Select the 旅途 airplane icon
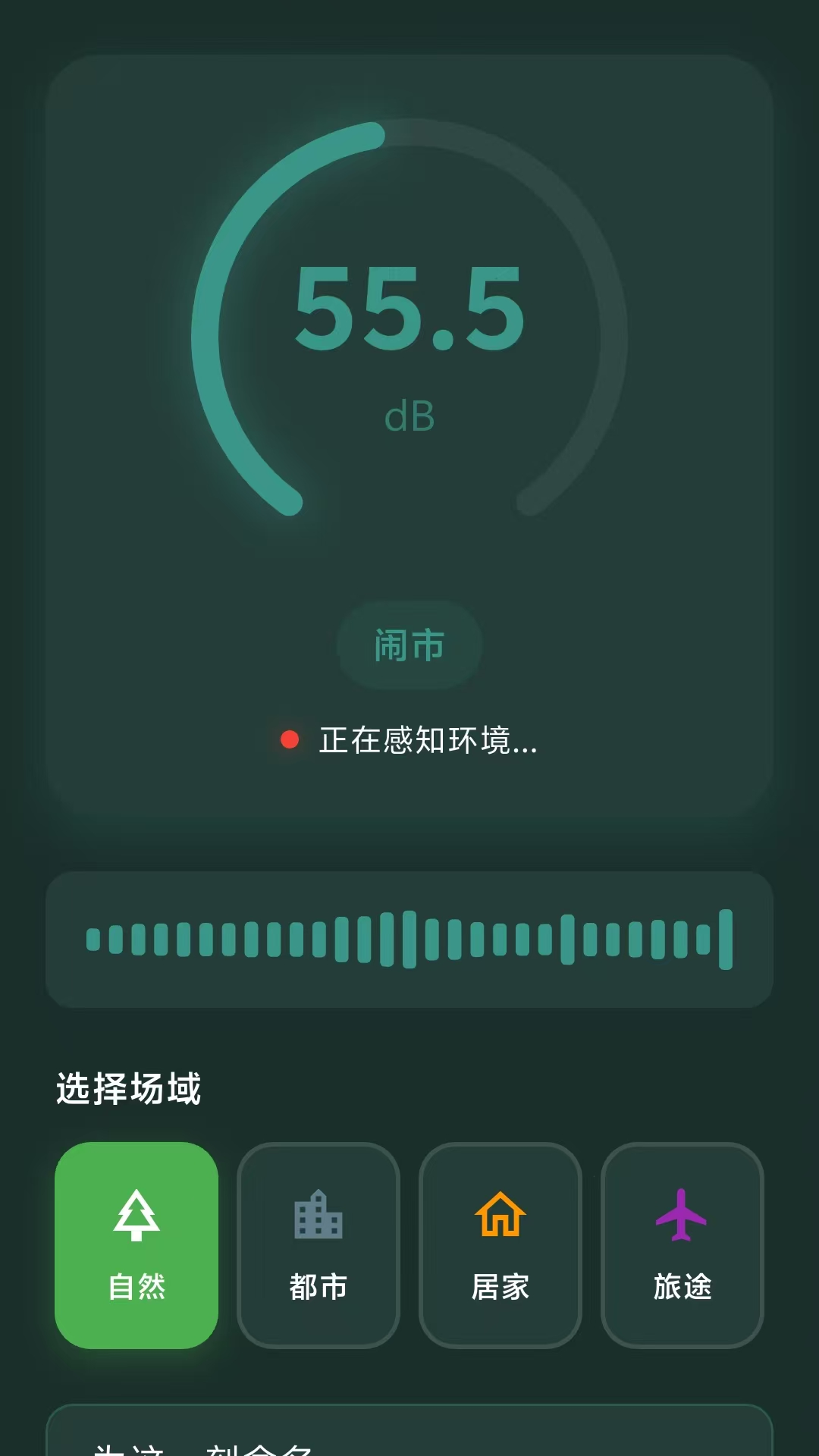 click(x=682, y=1214)
